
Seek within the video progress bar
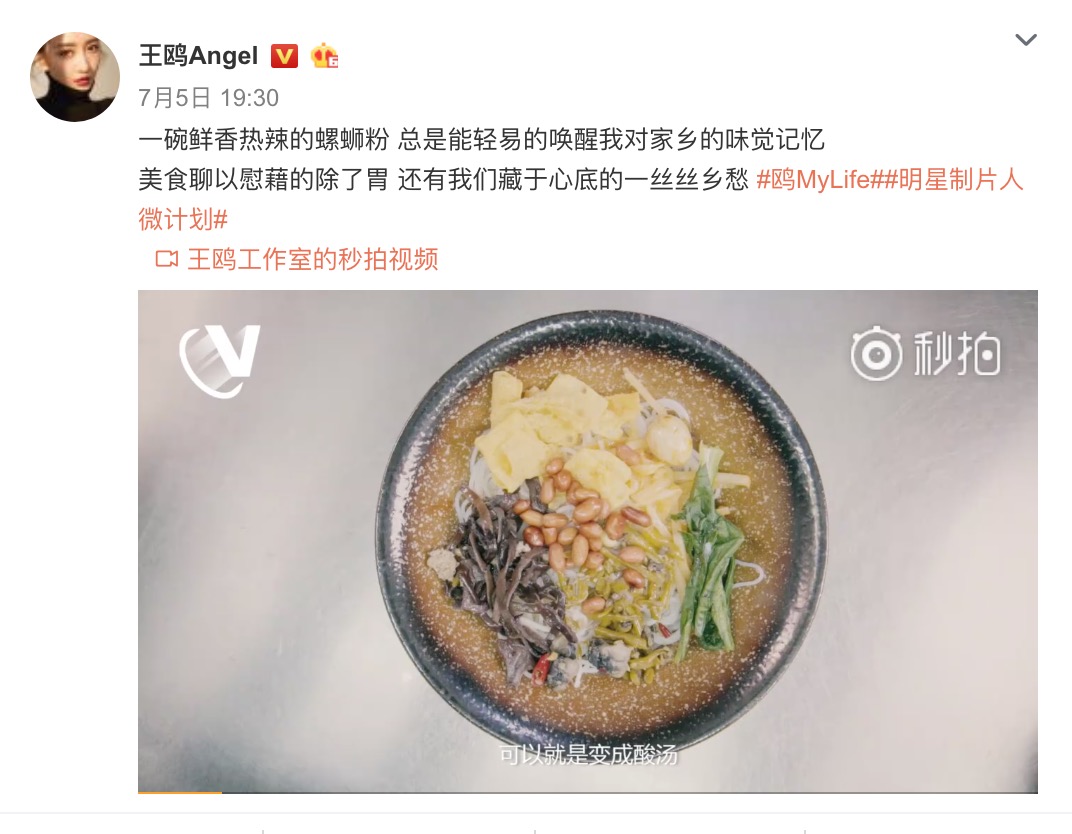tap(587, 793)
